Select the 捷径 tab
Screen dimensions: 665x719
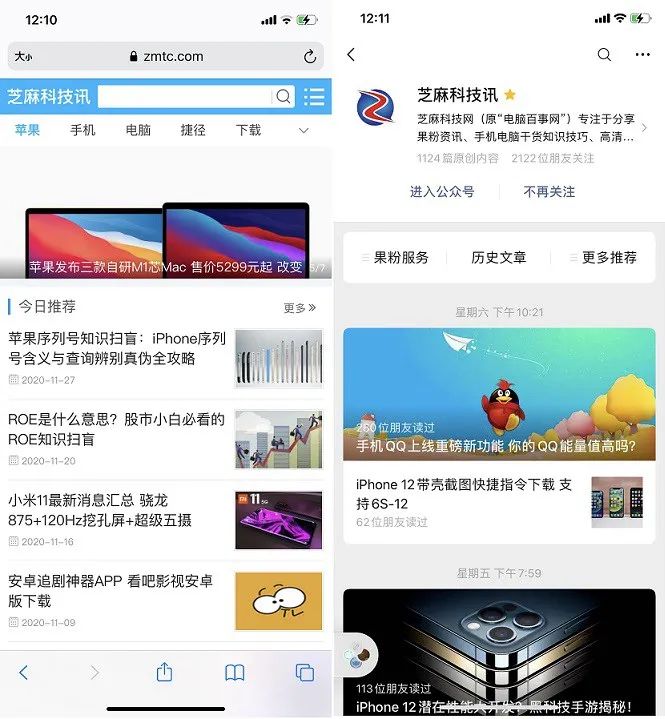pos(193,130)
